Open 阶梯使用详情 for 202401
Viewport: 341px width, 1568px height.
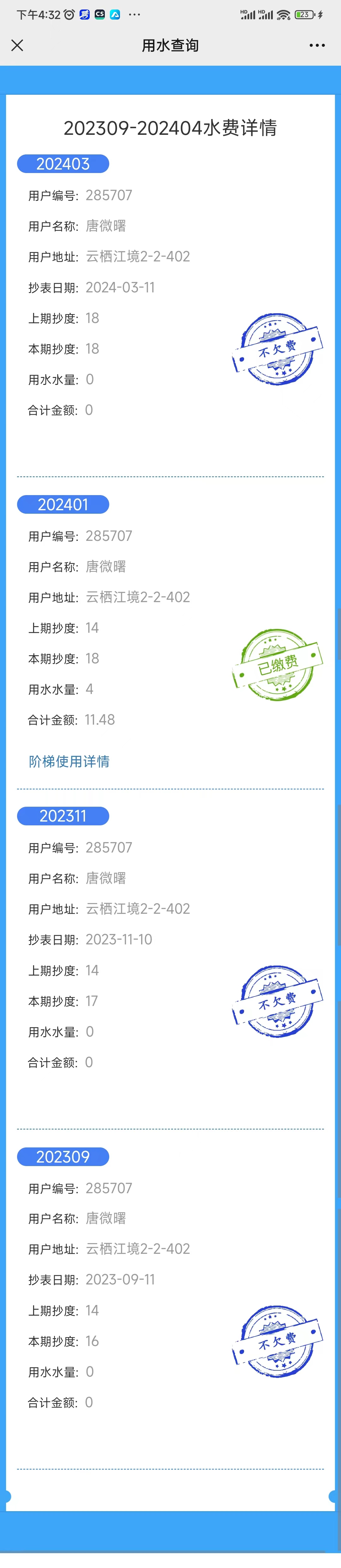pos(69,761)
